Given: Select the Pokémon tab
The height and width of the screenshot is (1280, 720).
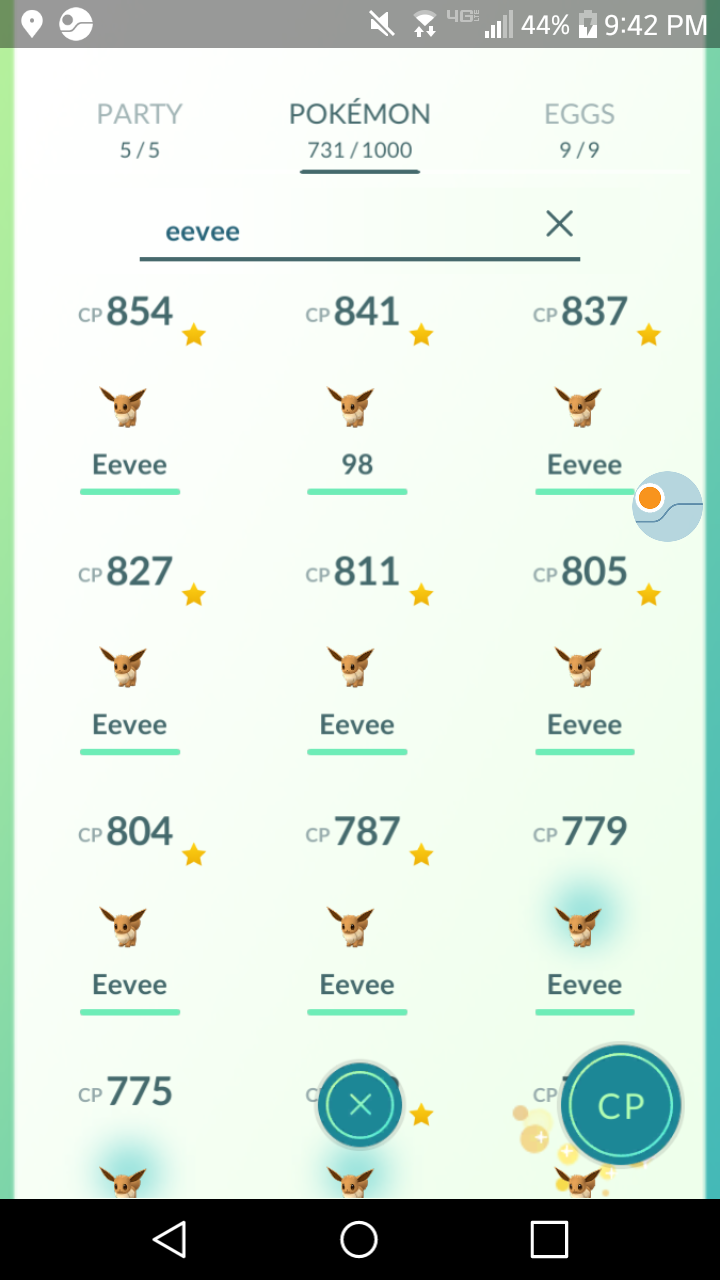Looking at the screenshot, I should point(359,130).
